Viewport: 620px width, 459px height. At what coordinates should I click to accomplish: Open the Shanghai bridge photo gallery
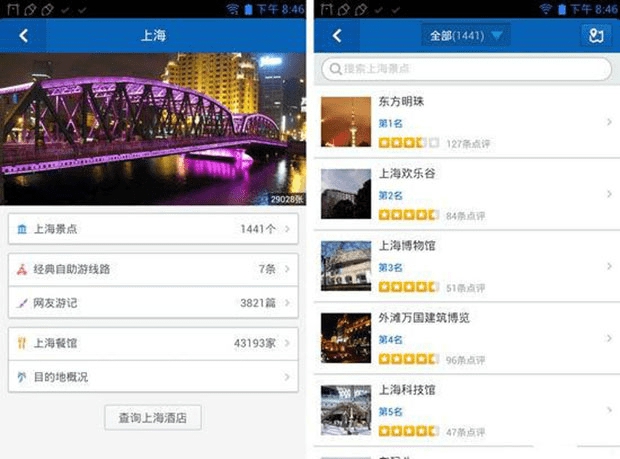coord(153,128)
